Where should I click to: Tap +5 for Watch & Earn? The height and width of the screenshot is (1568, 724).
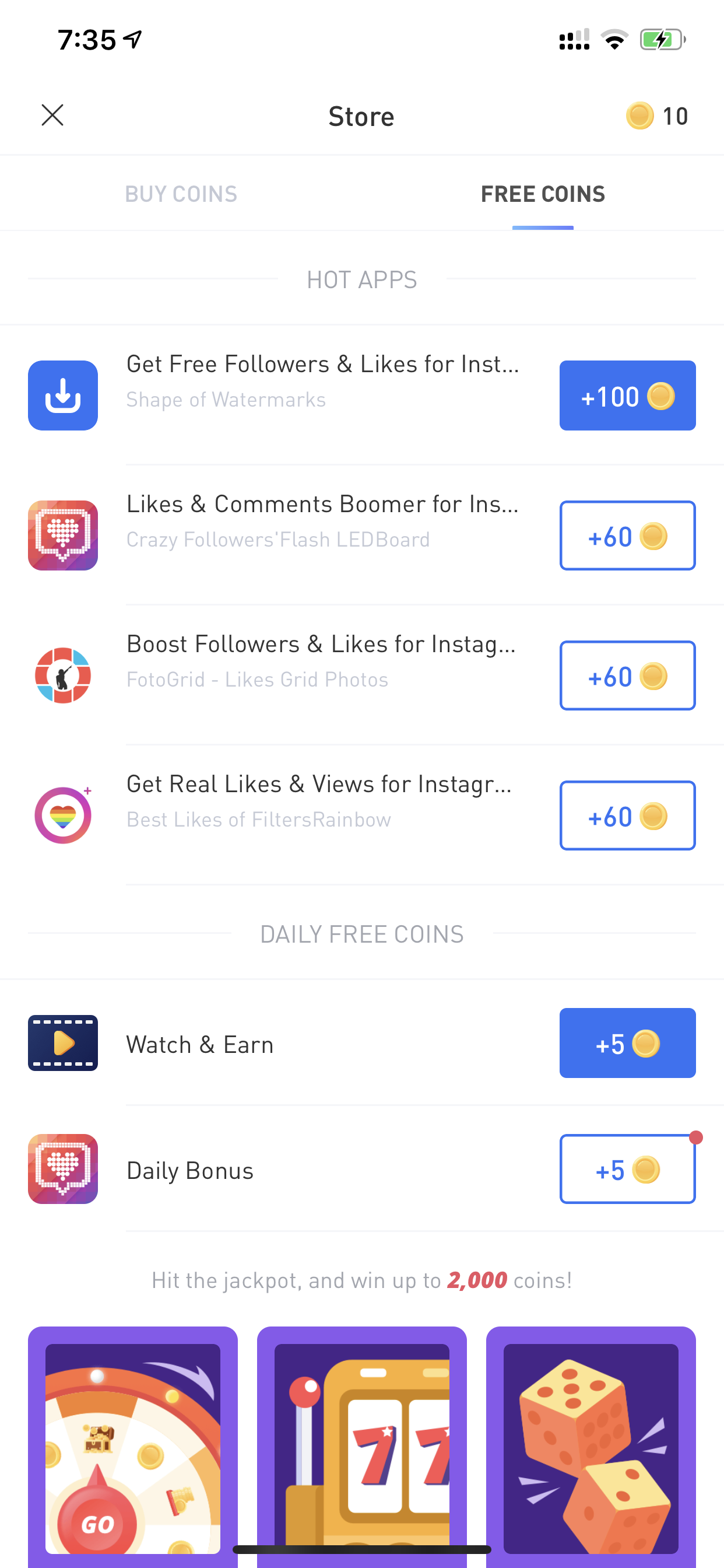[x=627, y=1042]
